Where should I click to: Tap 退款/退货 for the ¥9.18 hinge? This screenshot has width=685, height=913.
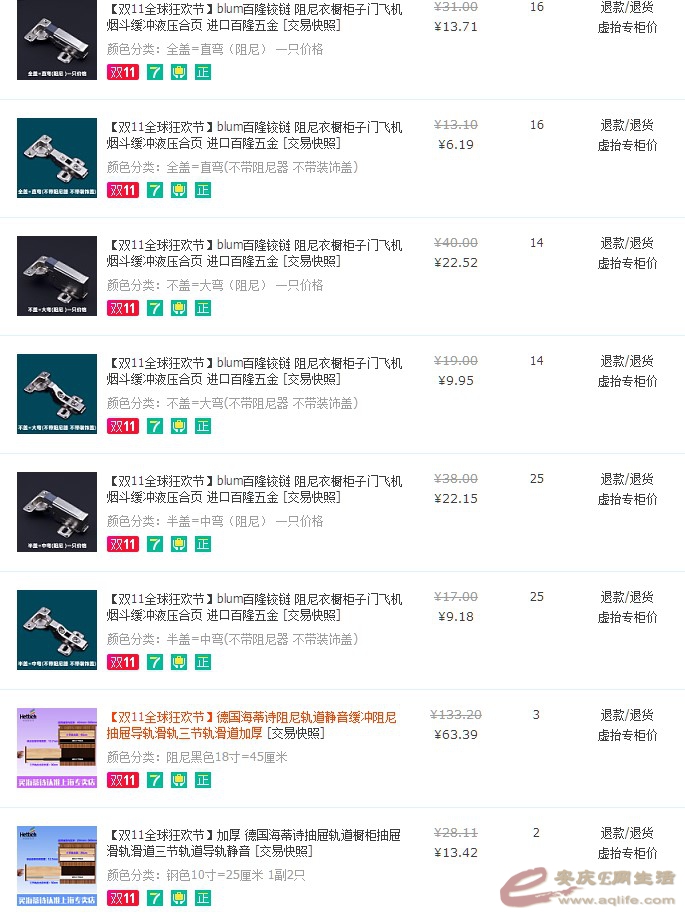627,597
